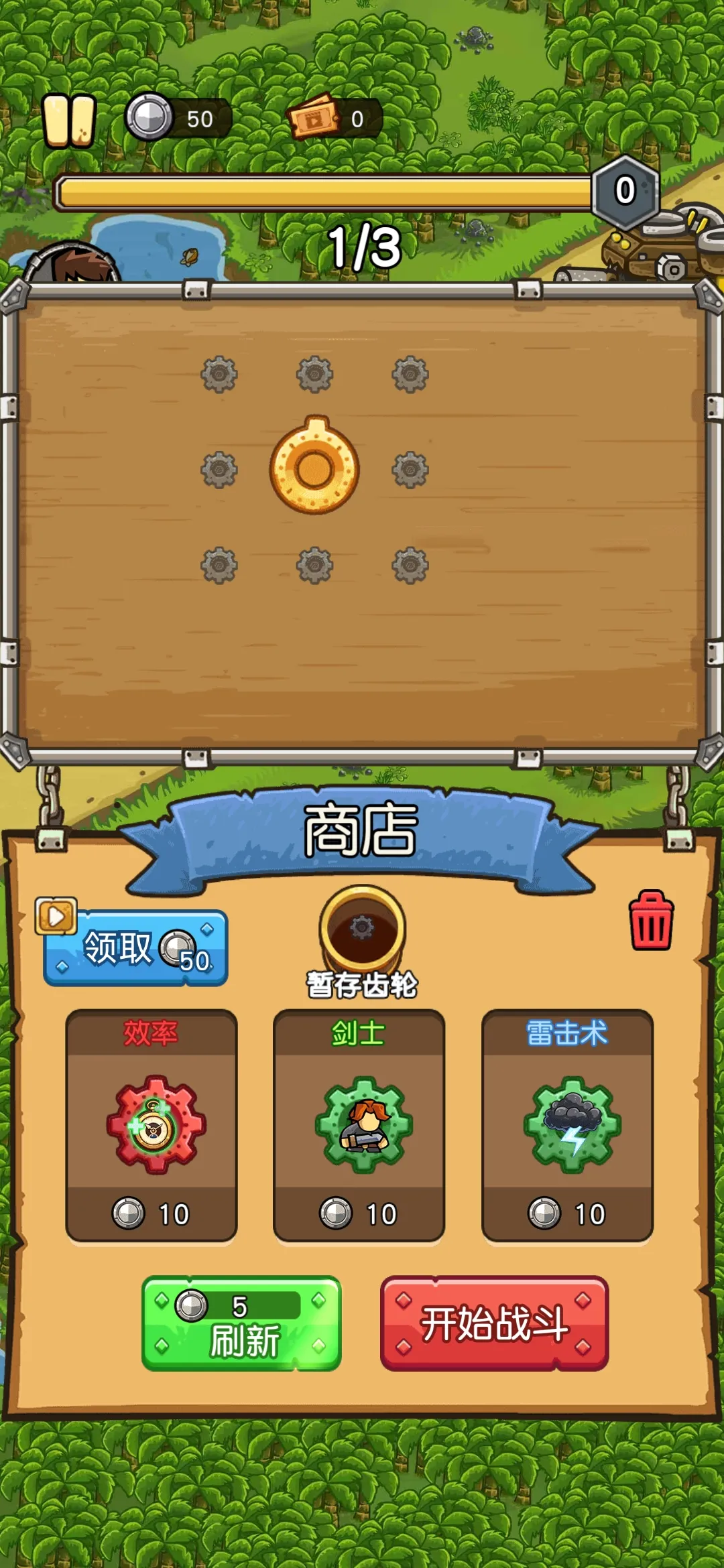
Task: Pause the game
Action: pos(69,120)
